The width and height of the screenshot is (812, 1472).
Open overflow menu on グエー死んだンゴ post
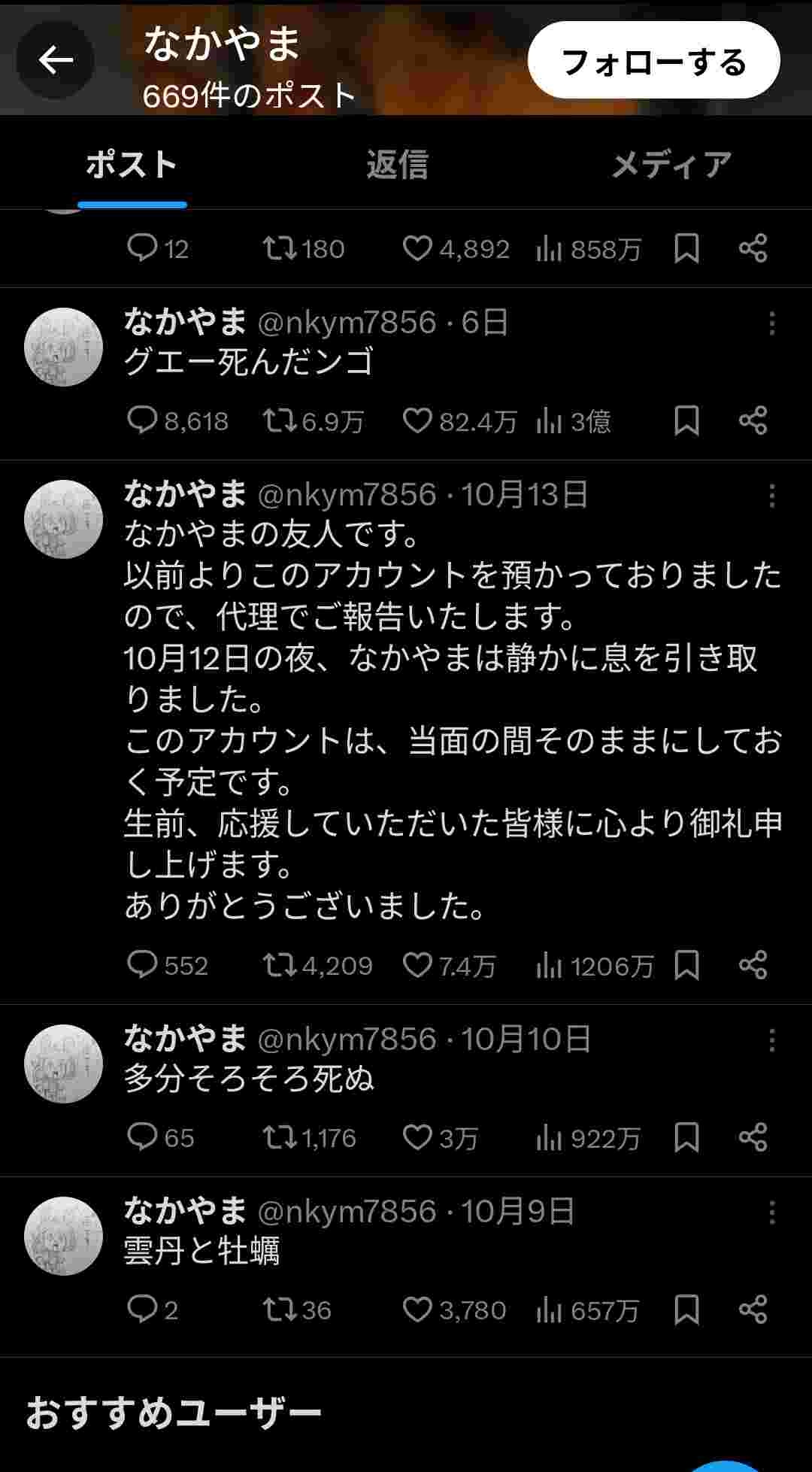coord(771,324)
